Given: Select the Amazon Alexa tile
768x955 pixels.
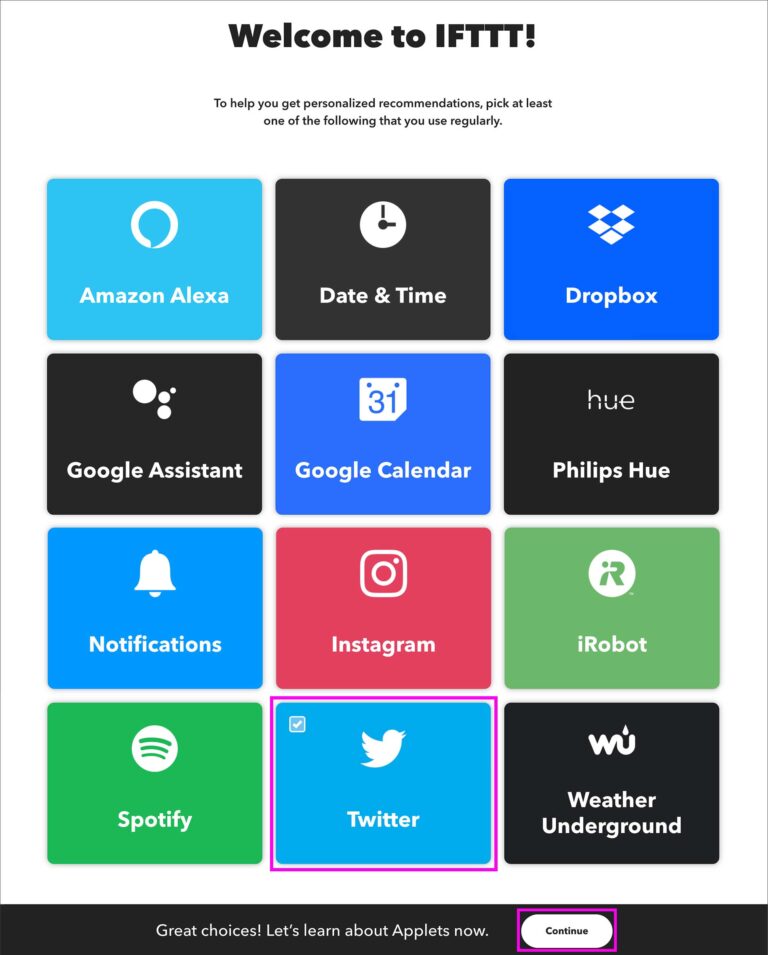Looking at the screenshot, I should click(154, 259).
